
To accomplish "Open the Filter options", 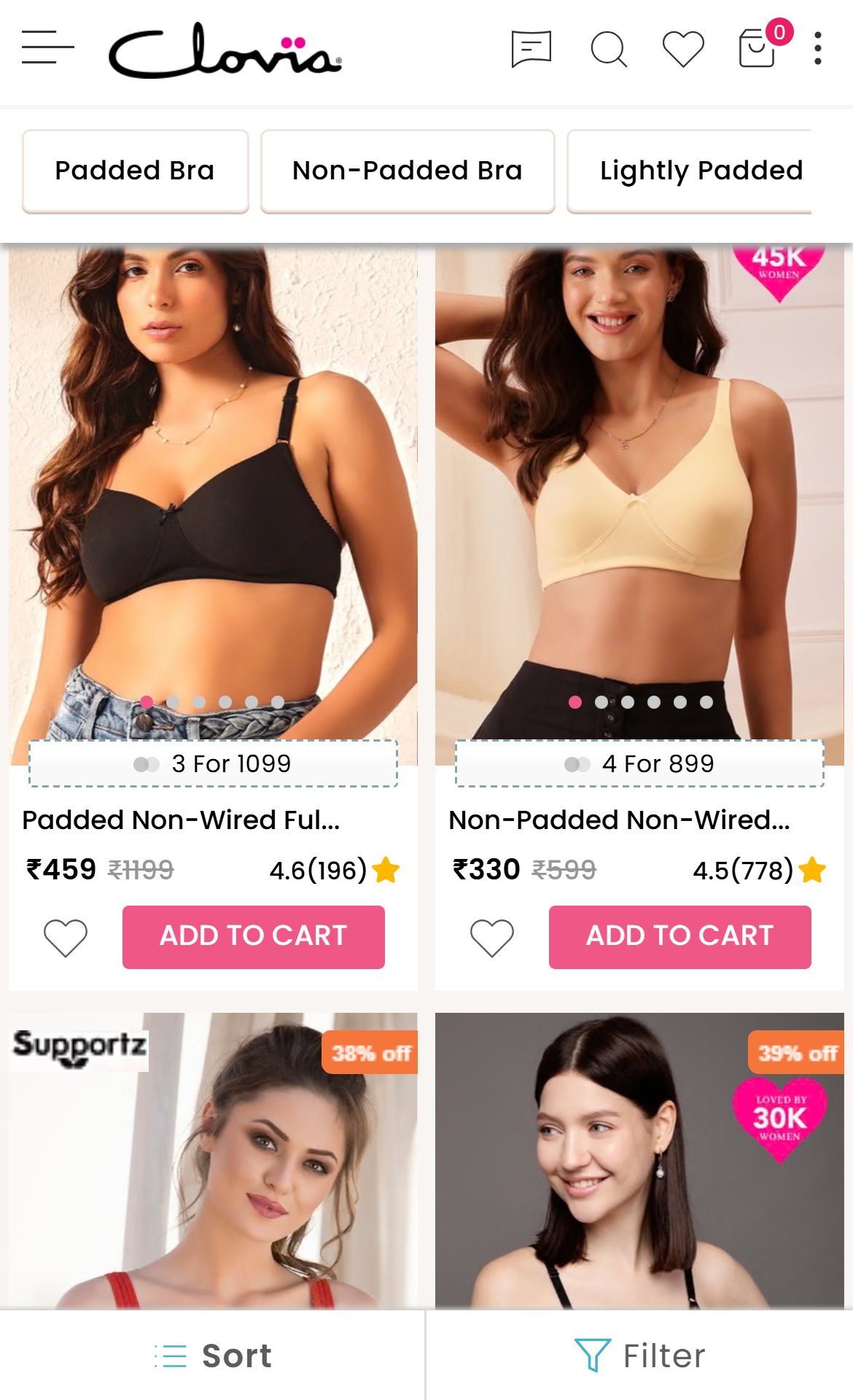I will [639, 1356].
